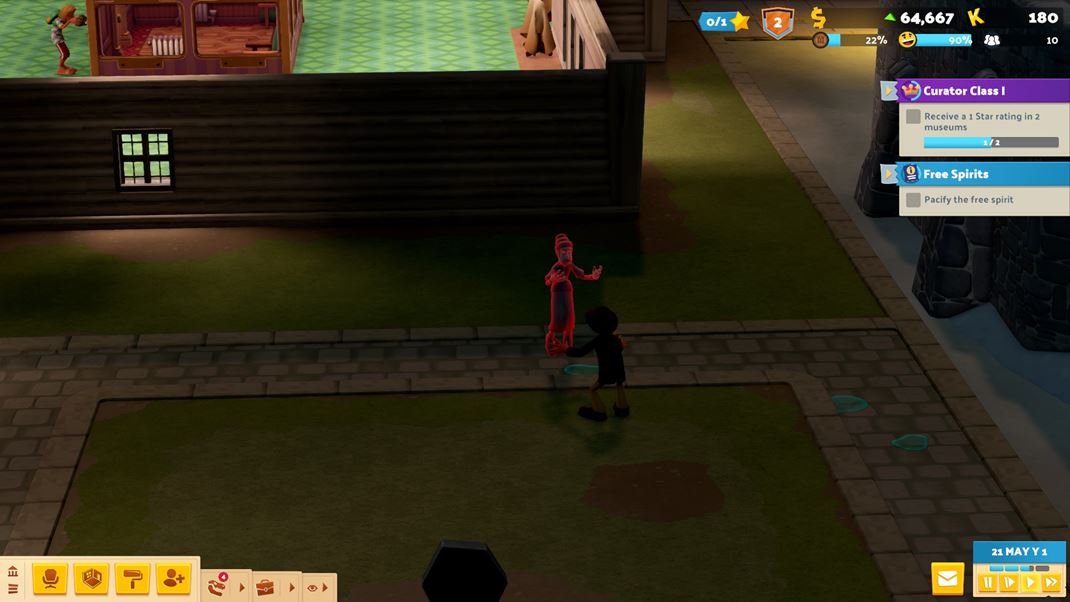The height and width of the screenshot is (602, 1070).
Task: Open the room building menu
Action: pos(92,579)
